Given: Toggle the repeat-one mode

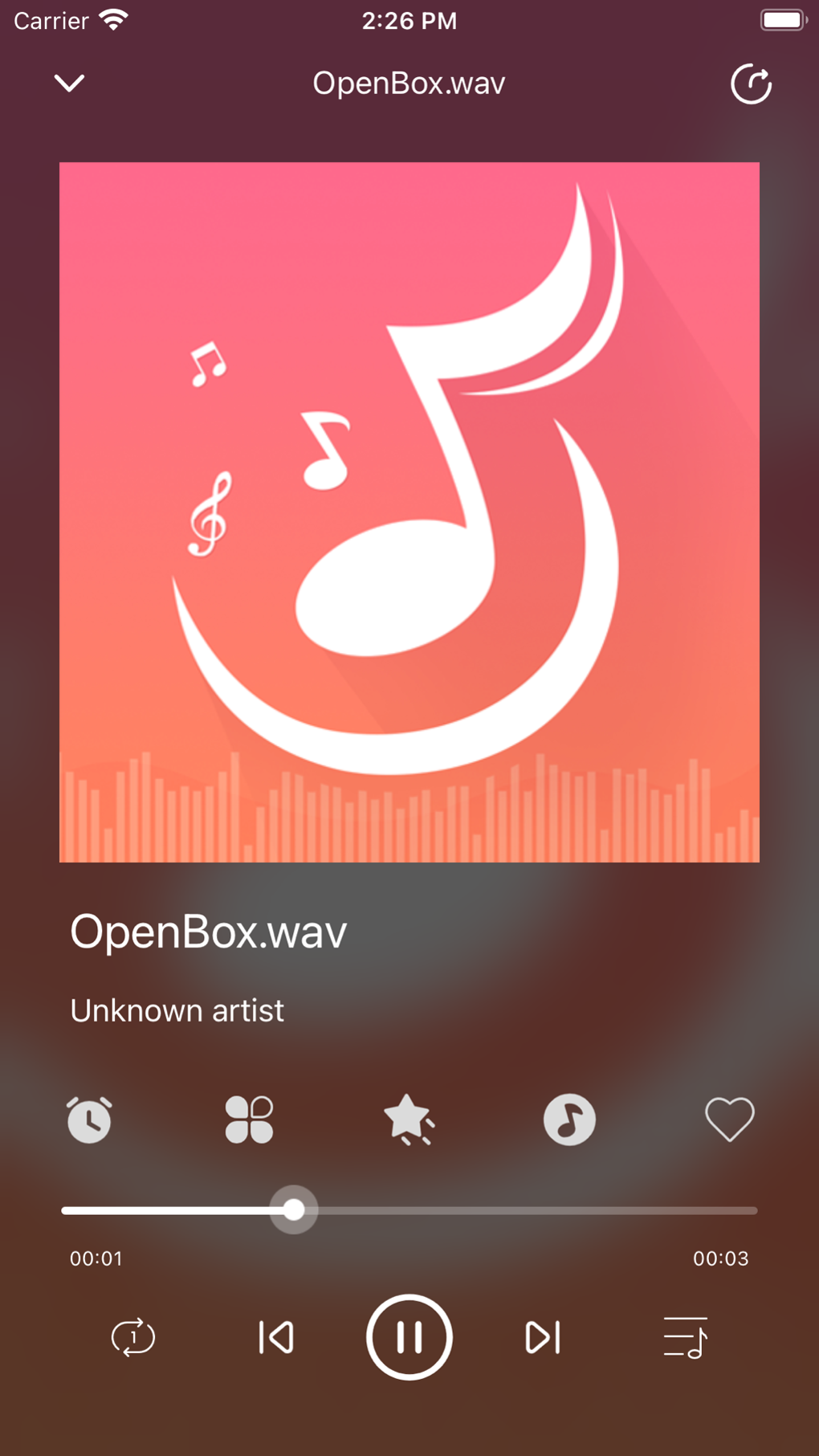Looking at the screenshot, I should coord(133,1337).
